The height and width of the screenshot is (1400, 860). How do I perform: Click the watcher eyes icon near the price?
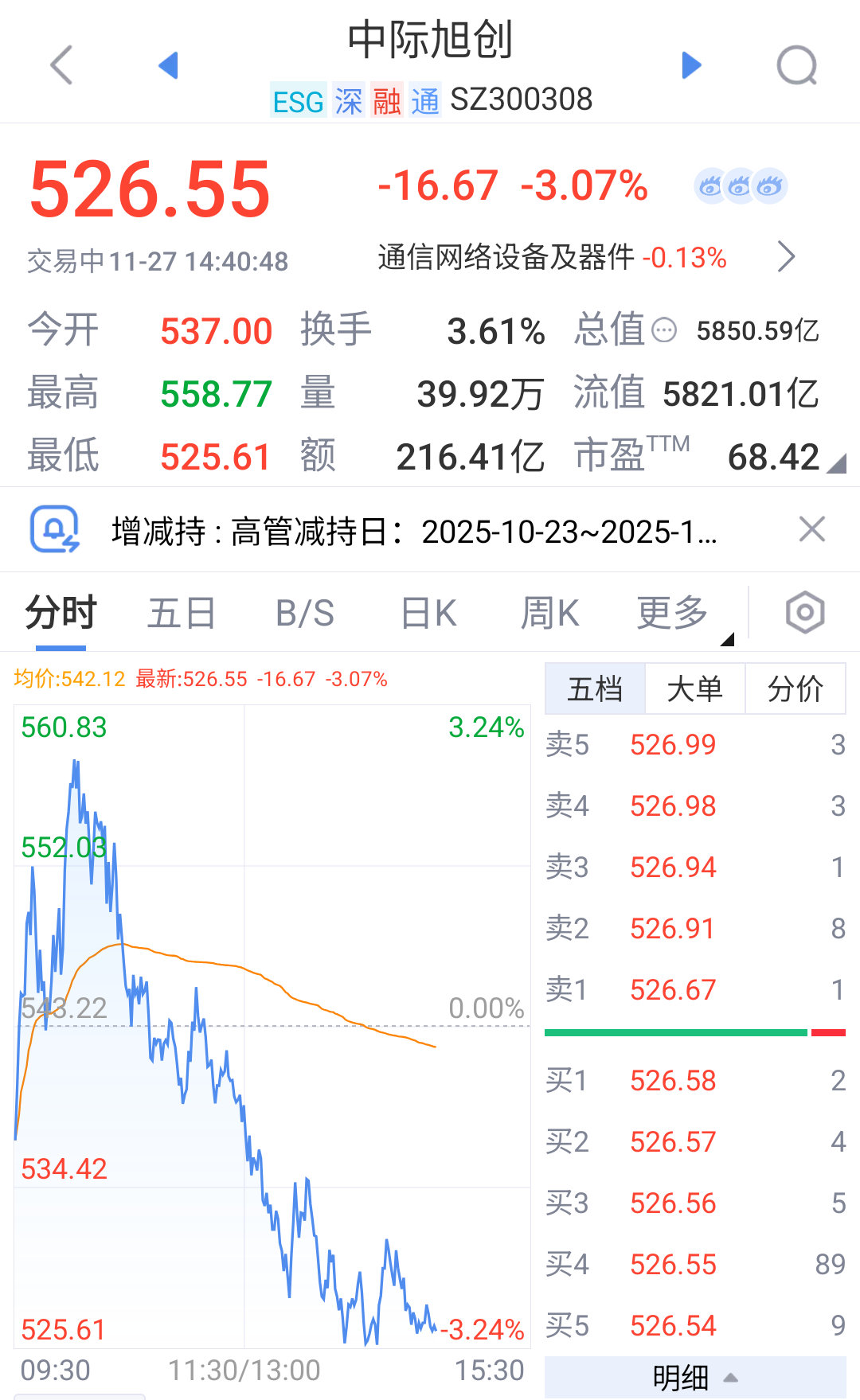(x=739, y=185)
